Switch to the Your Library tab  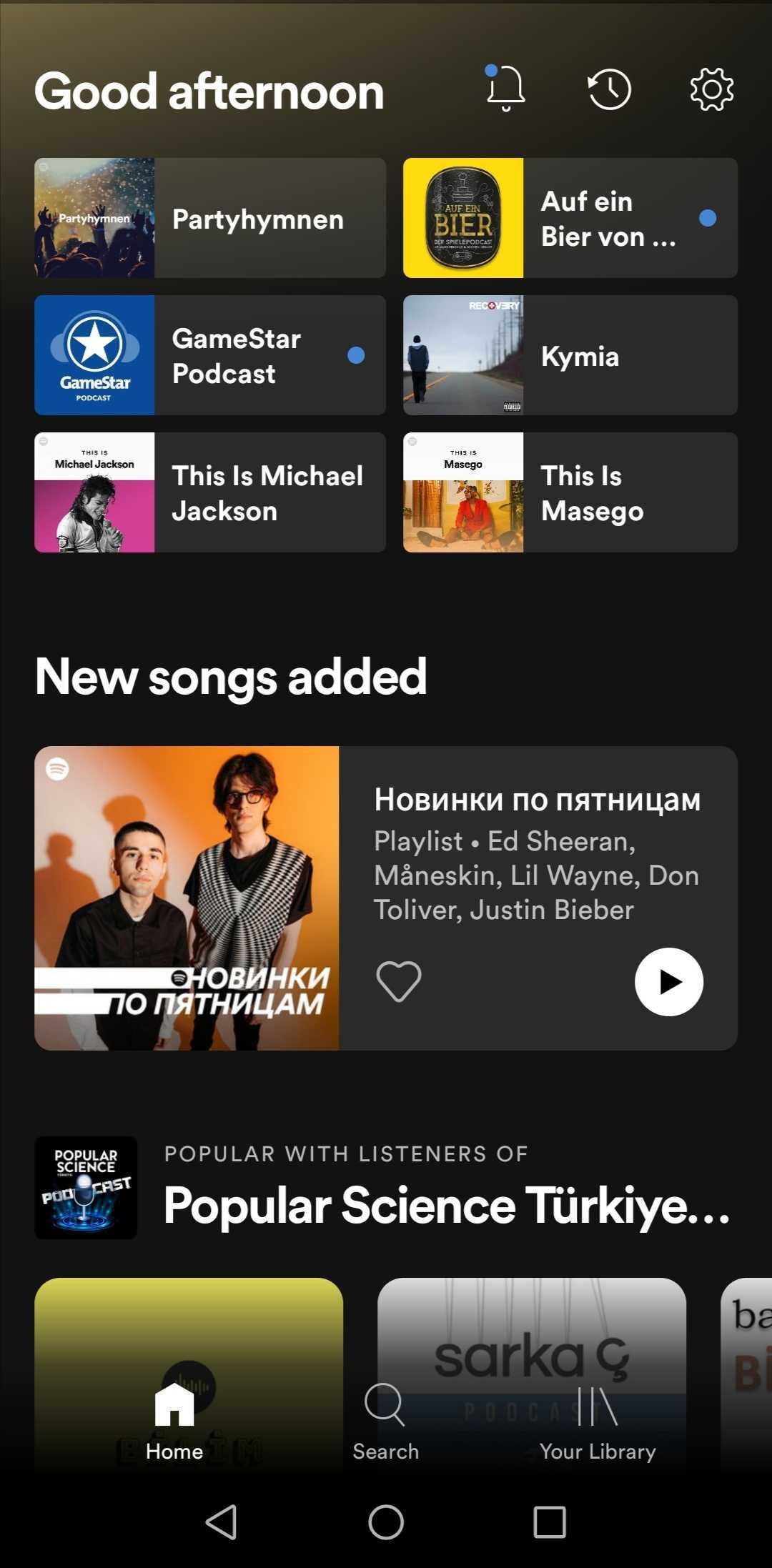coord(598,1422)
